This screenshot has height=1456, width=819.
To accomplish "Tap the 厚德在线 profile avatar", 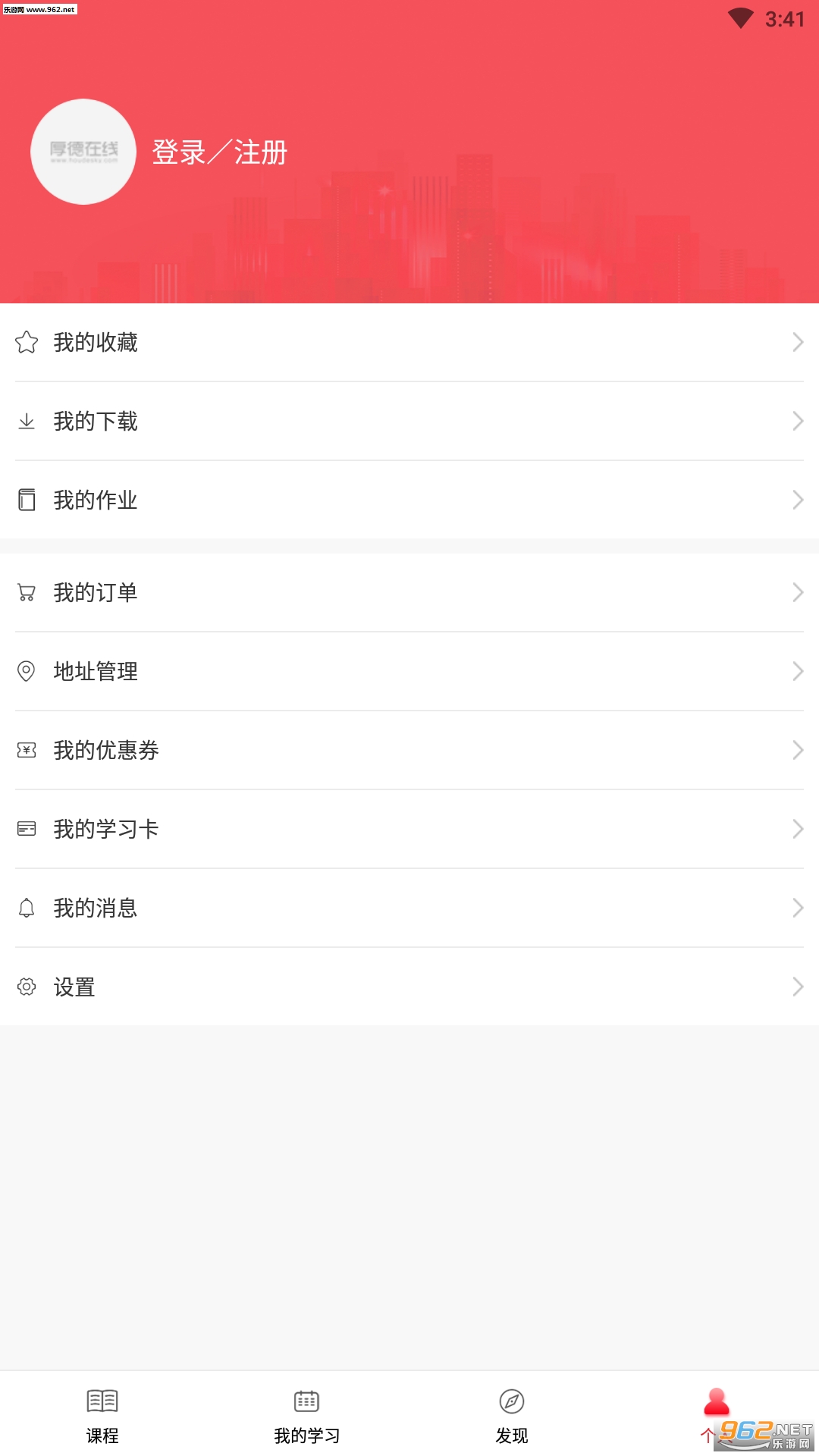I will (83, 152).
